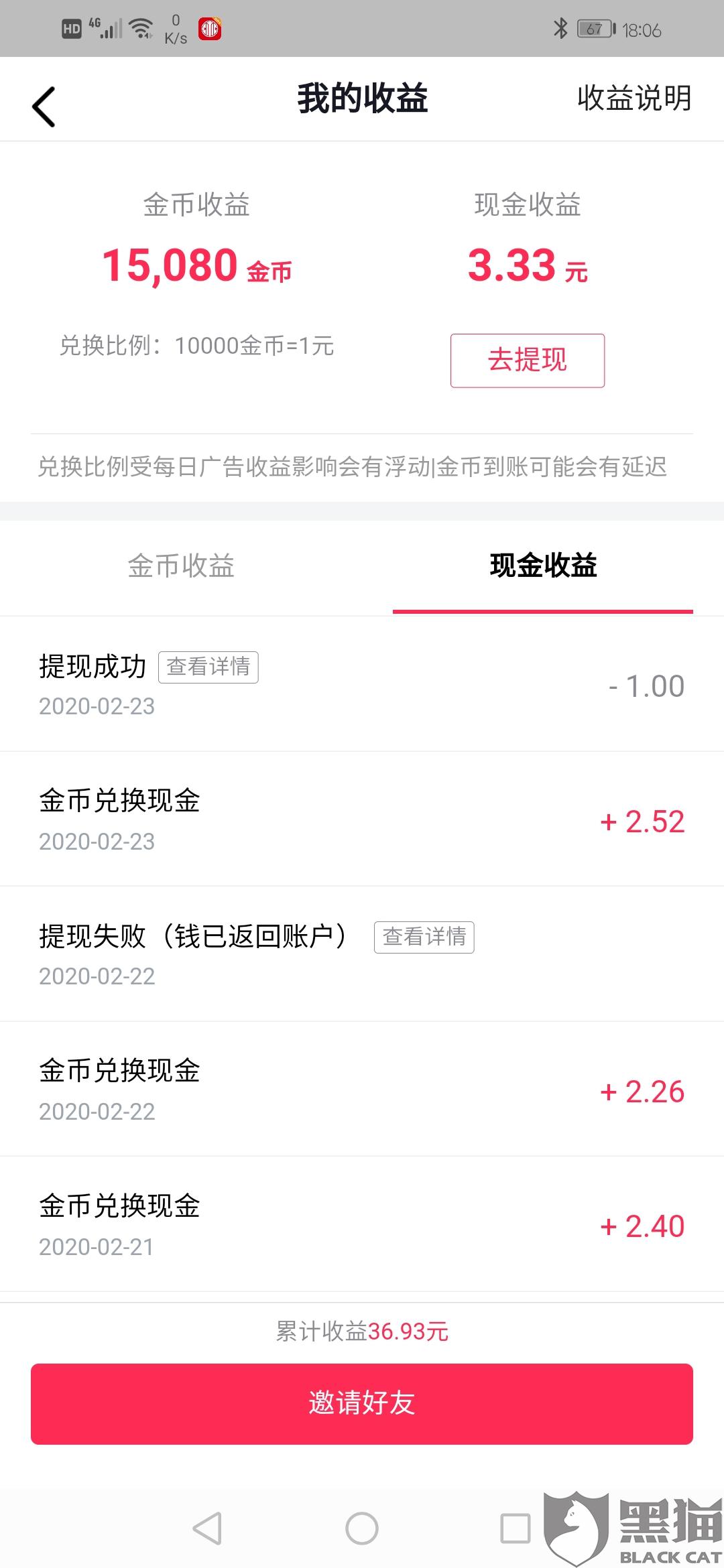The height and width of the screenshot is (1568, 724).
Task: Select the 现金收益 tab
Action: (543, 566)
